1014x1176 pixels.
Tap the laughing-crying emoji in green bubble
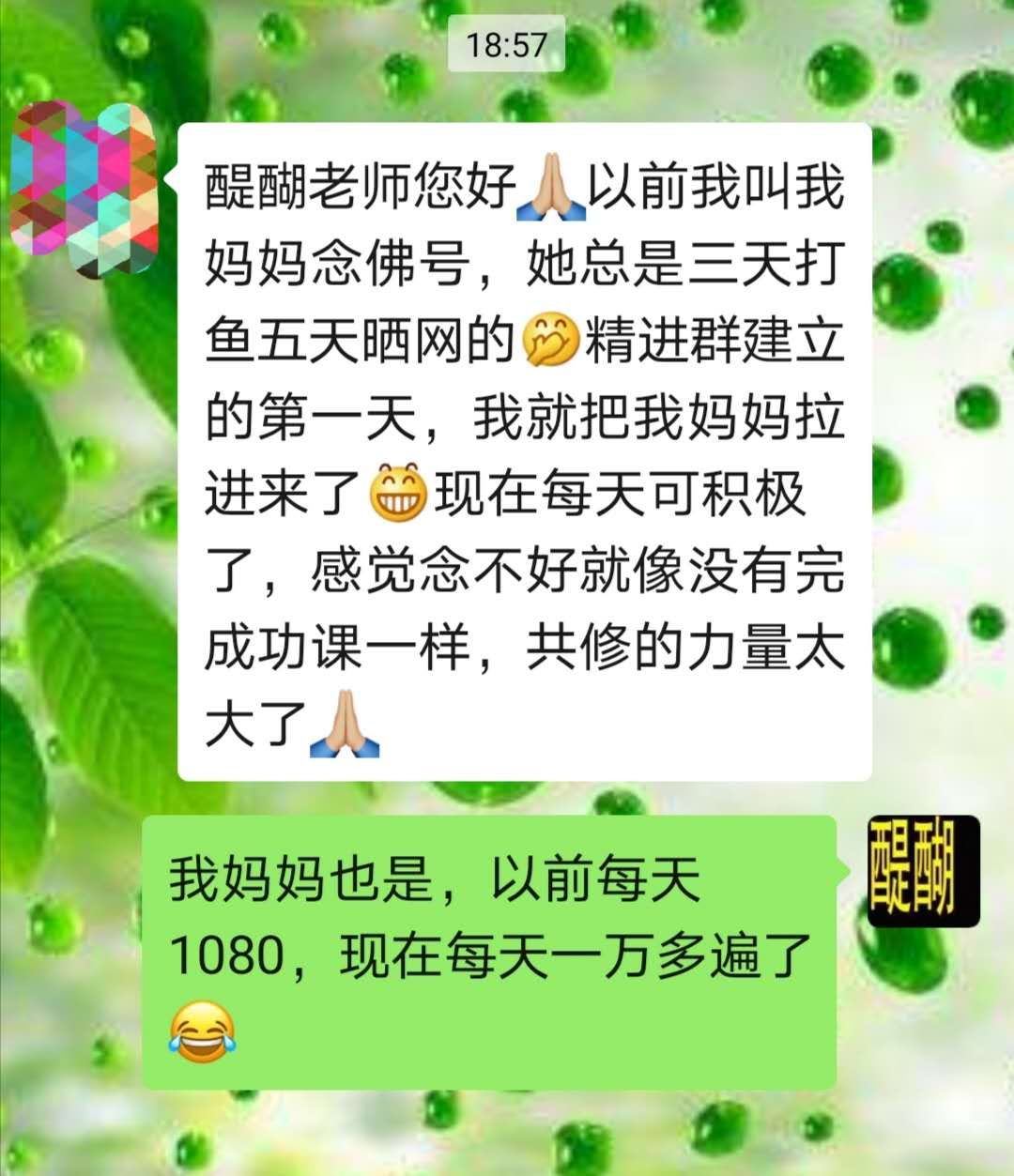click(202, 1032)
